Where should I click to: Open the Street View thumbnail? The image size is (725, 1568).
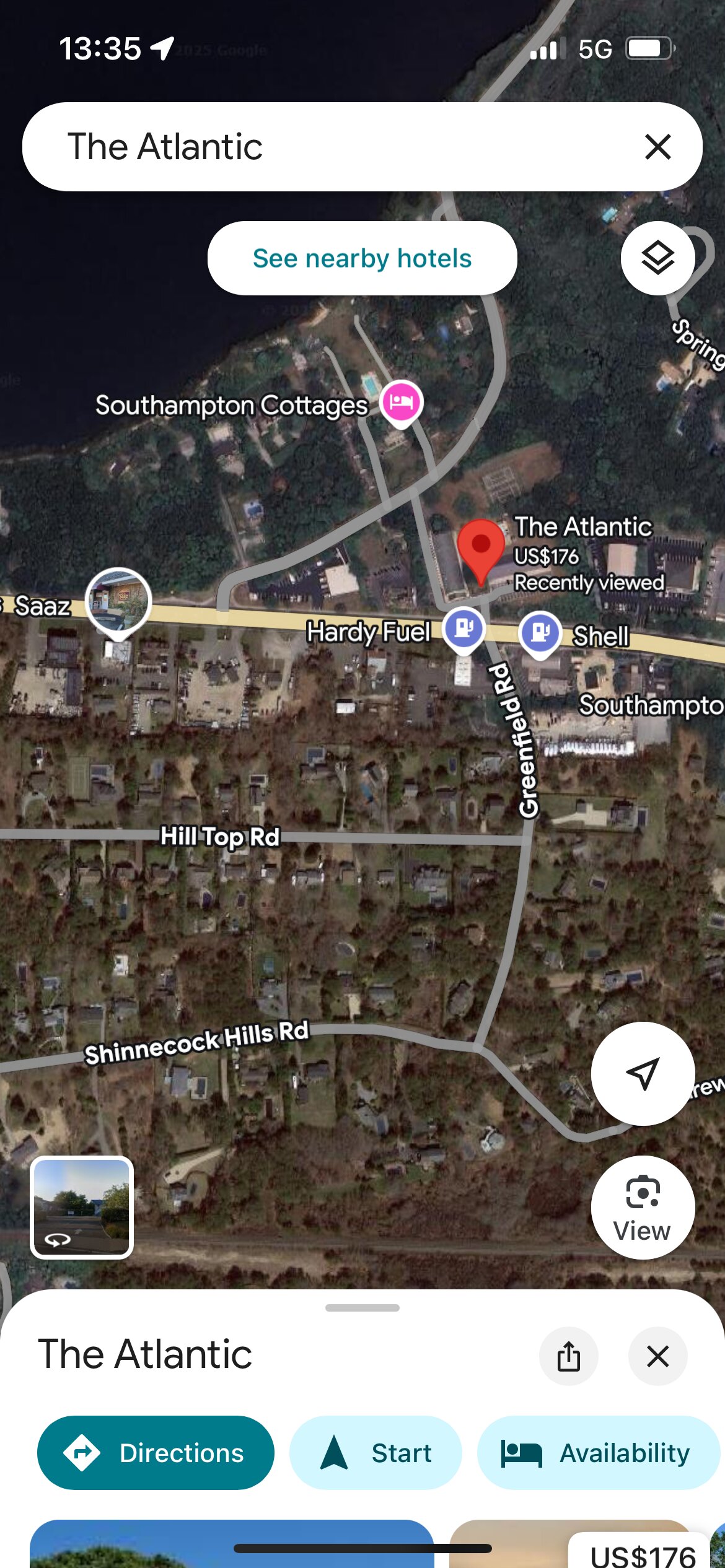(x=82, y=1207)
